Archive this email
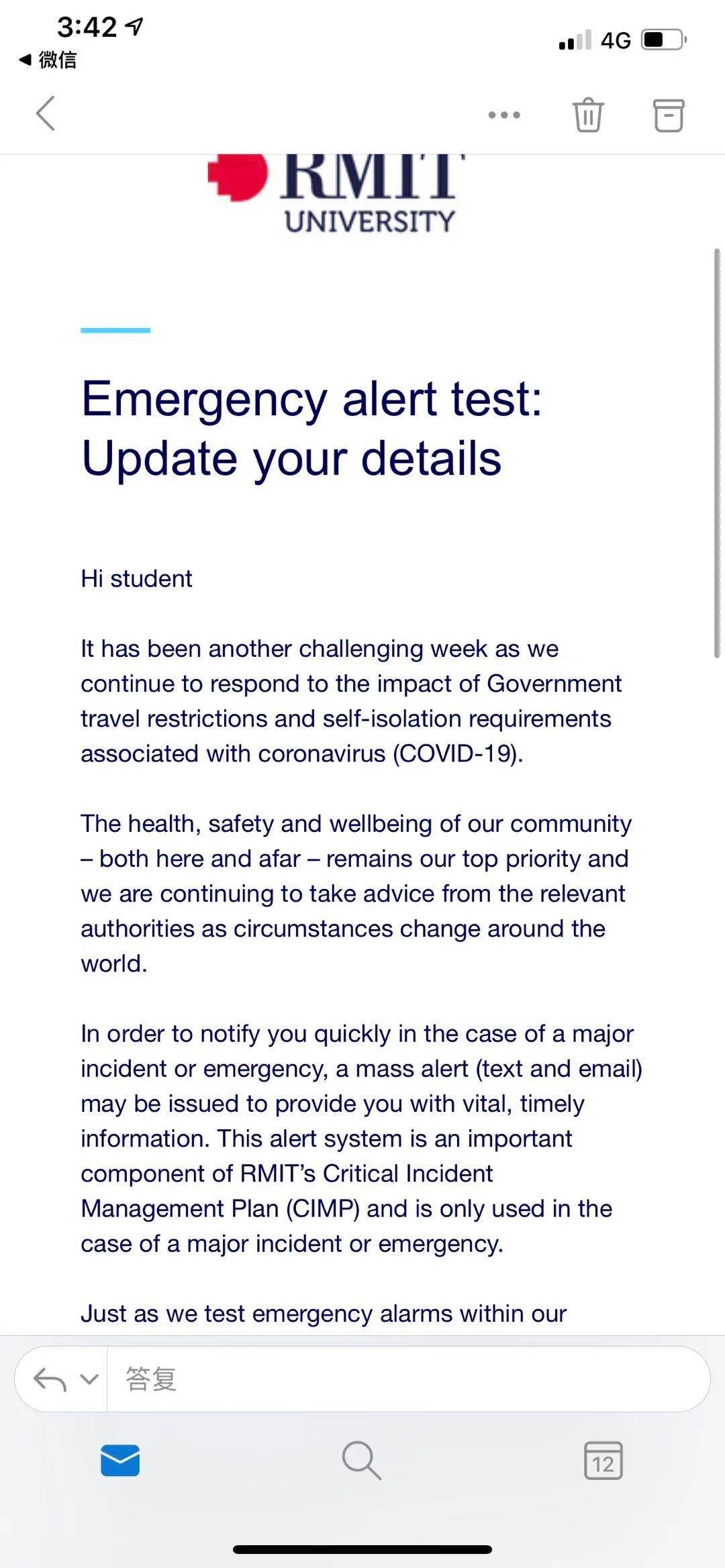The height and width of the screenshot is (1568, 725). tap(669, 115)
